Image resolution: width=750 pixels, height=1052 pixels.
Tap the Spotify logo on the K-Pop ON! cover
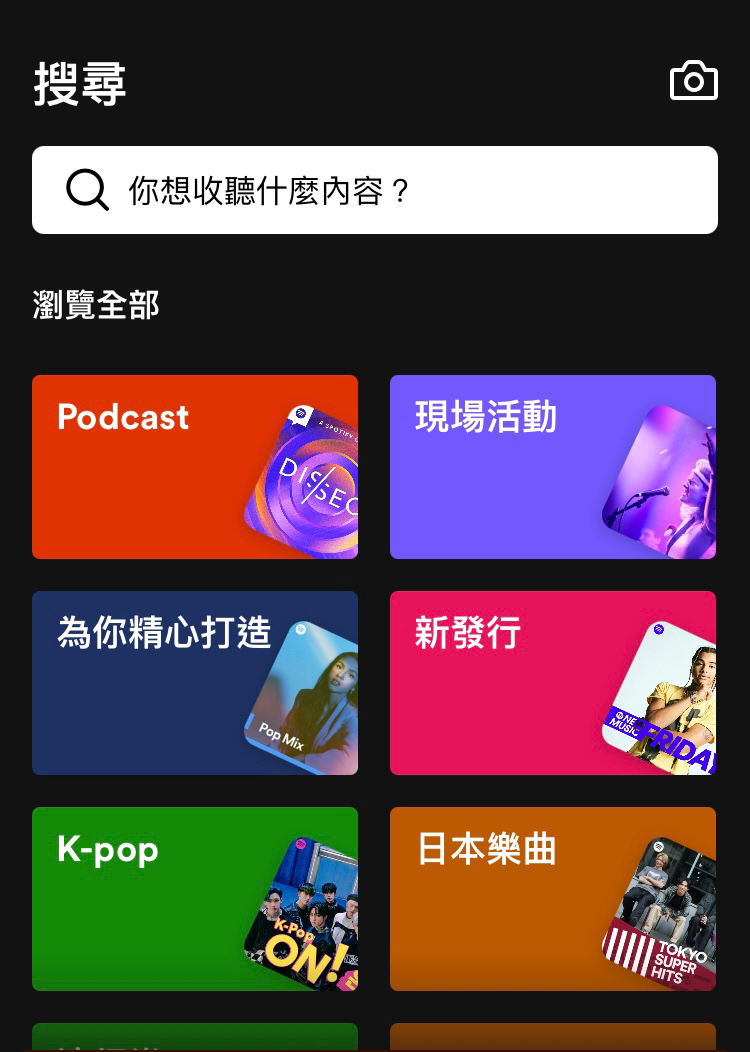(301, 844)
